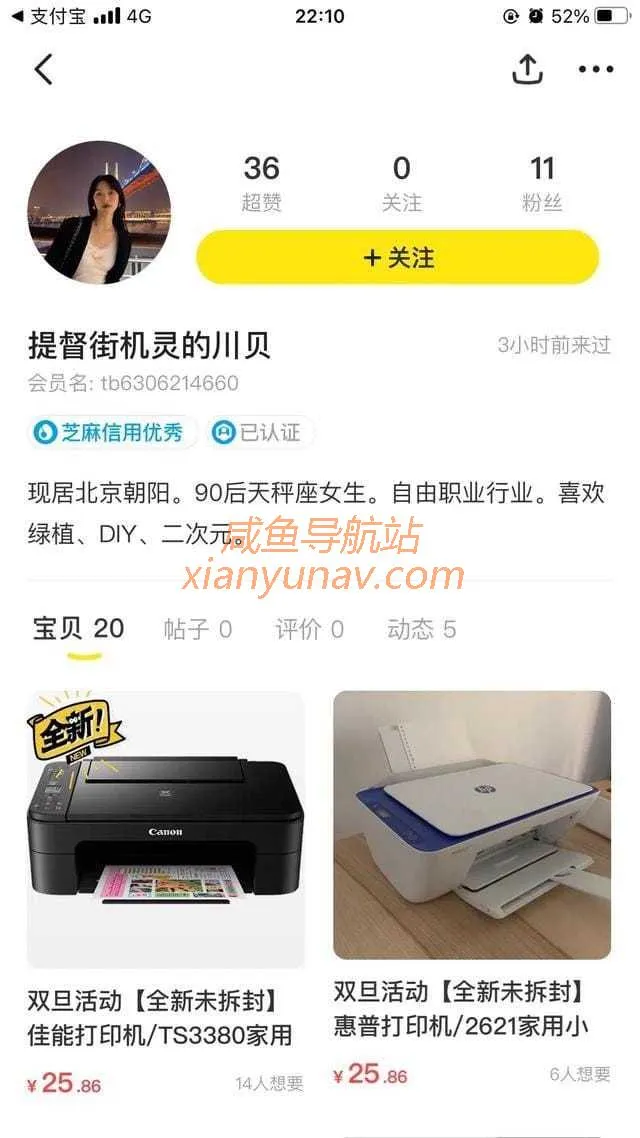Switch to the 动态 tab
Screen dimensions: 640x1138
point(421,629)
